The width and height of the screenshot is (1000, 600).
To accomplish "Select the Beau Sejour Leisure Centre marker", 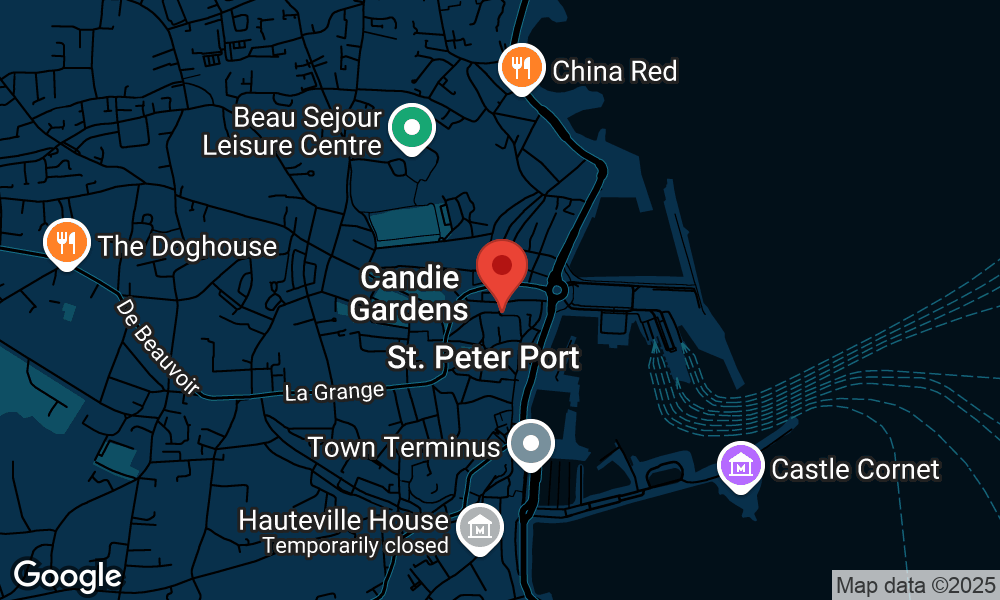I will 410,129.
